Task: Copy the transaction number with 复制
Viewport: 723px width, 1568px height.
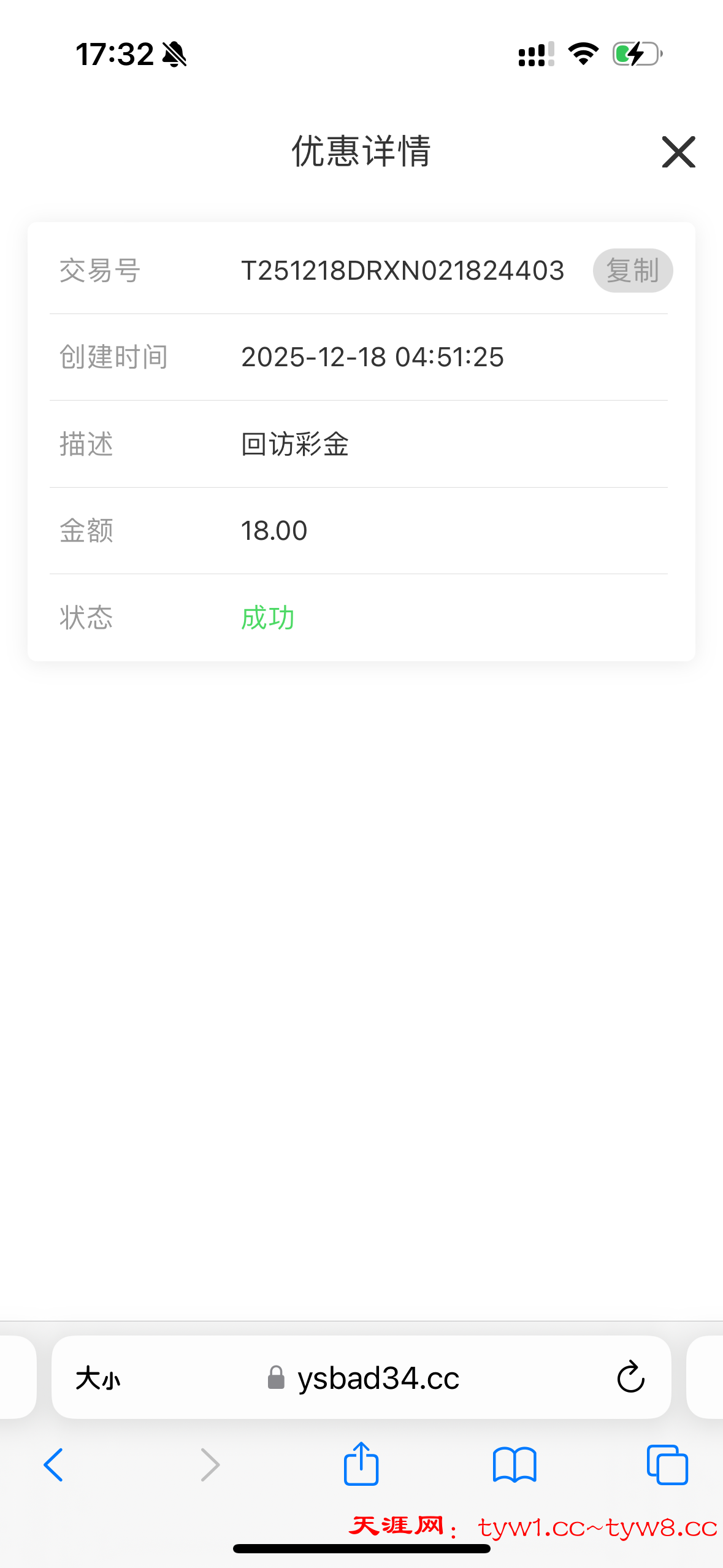Action: (632, 271)
